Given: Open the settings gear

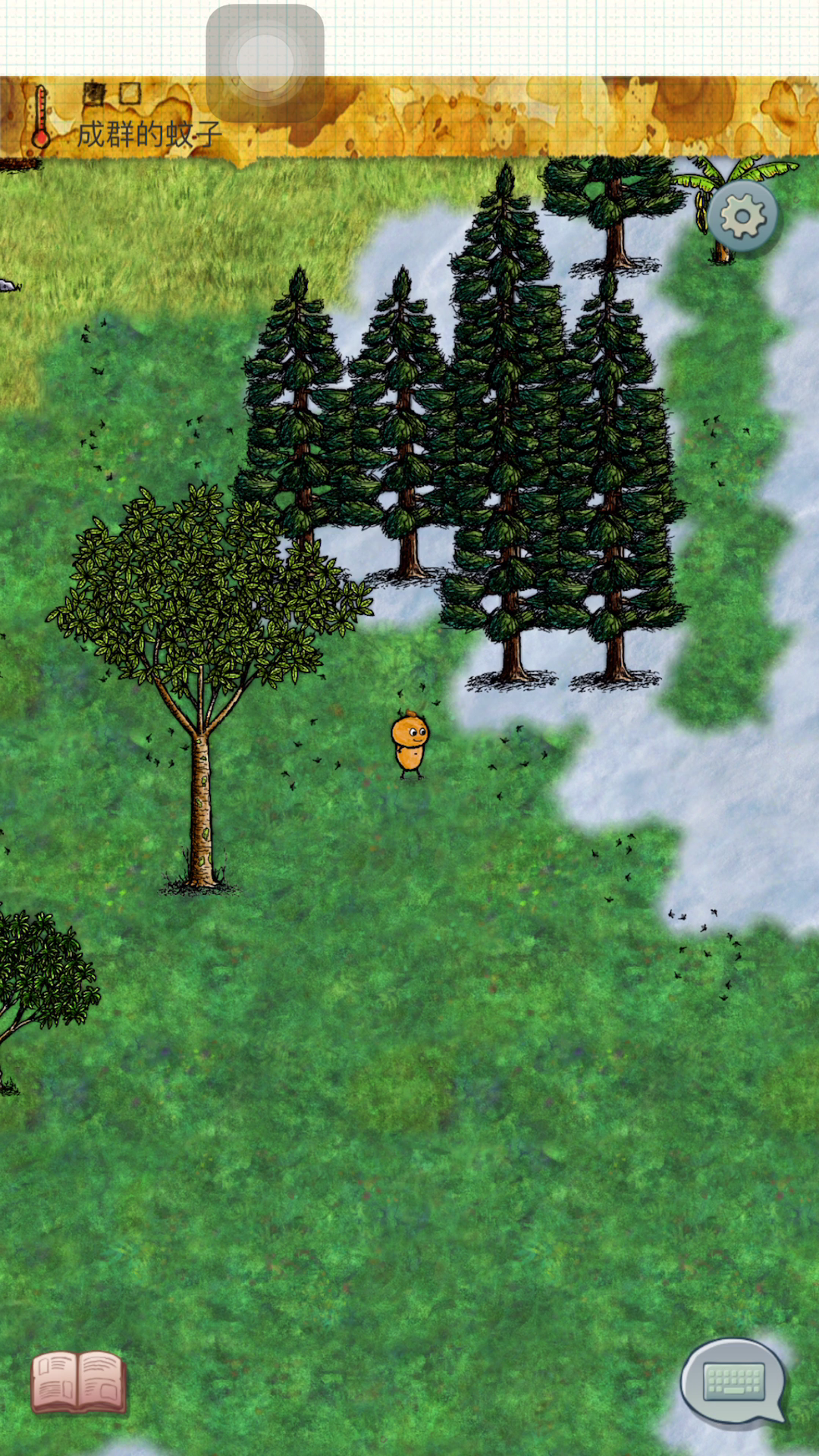Looking at the screenshot, I should (x=742, y=217).
